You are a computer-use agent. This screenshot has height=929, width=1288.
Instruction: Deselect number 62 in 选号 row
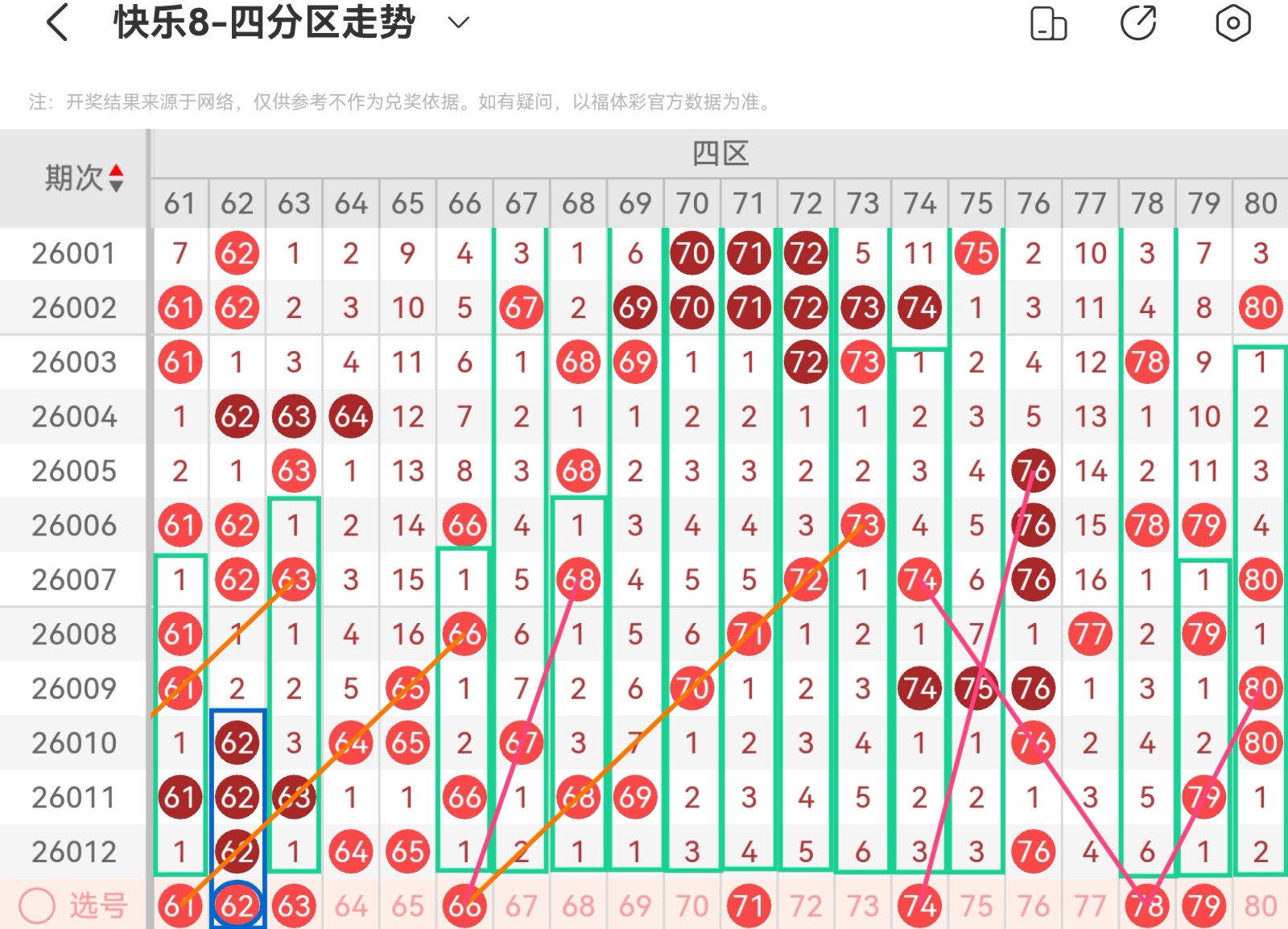[x=237, y=906]
